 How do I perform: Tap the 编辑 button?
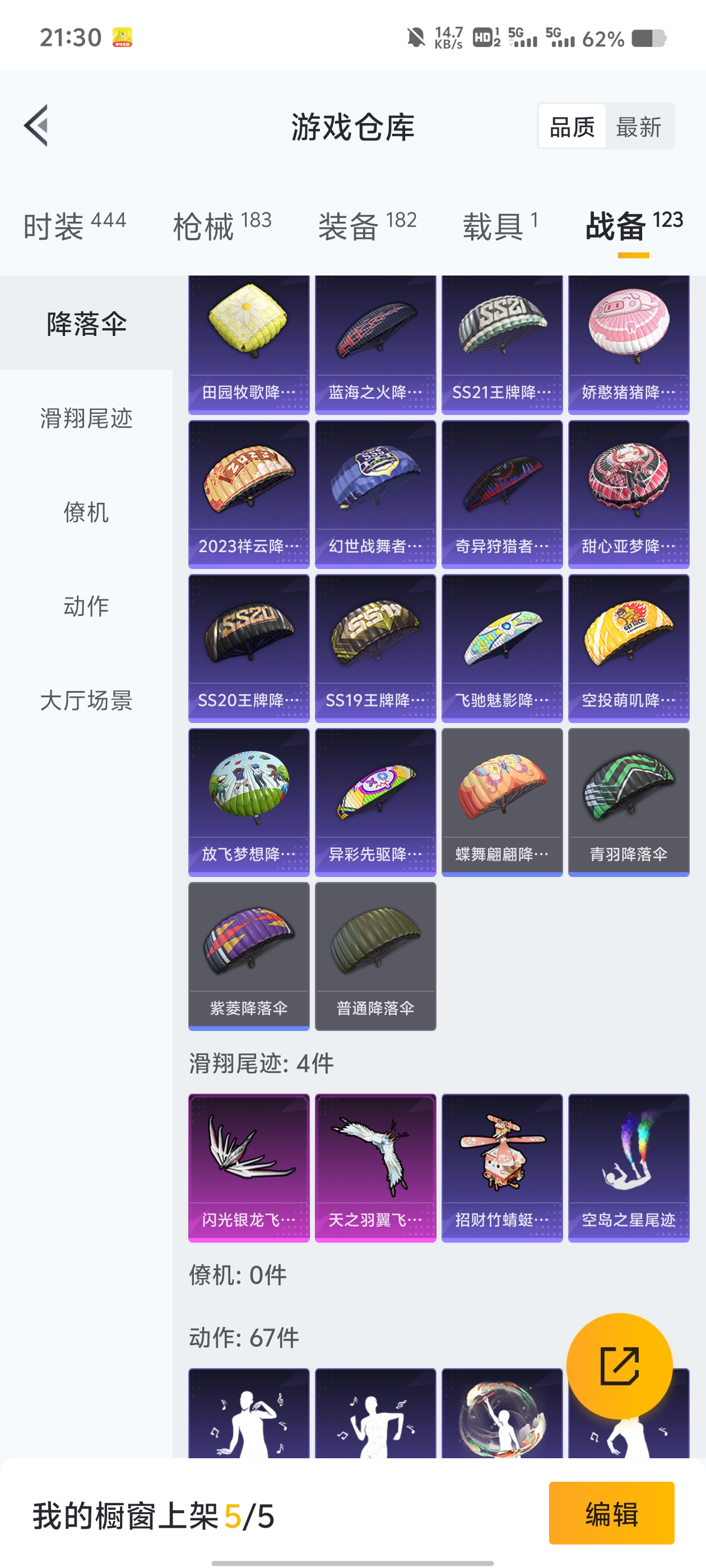[x=611, y=1513]
